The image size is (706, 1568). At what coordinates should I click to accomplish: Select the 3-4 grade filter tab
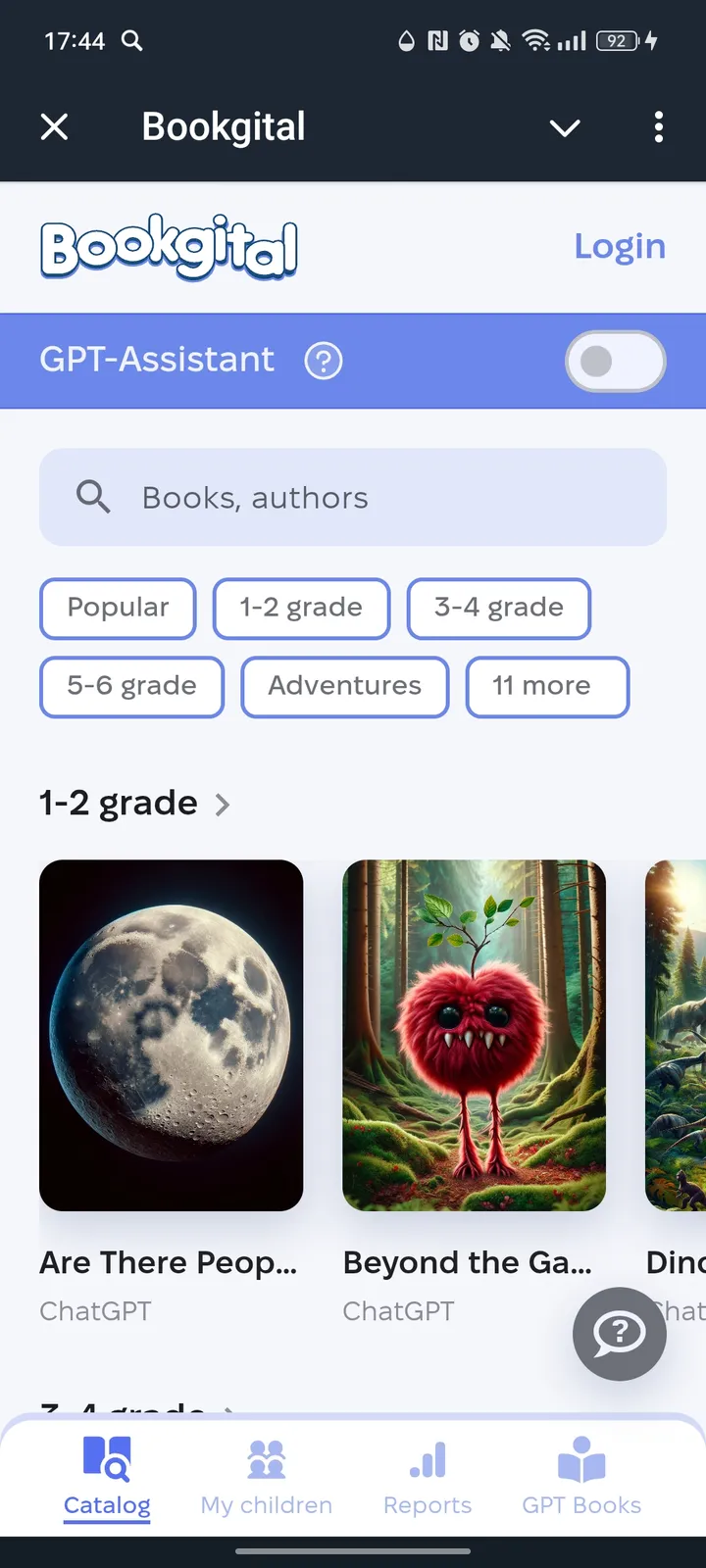(x=498, y=609)
